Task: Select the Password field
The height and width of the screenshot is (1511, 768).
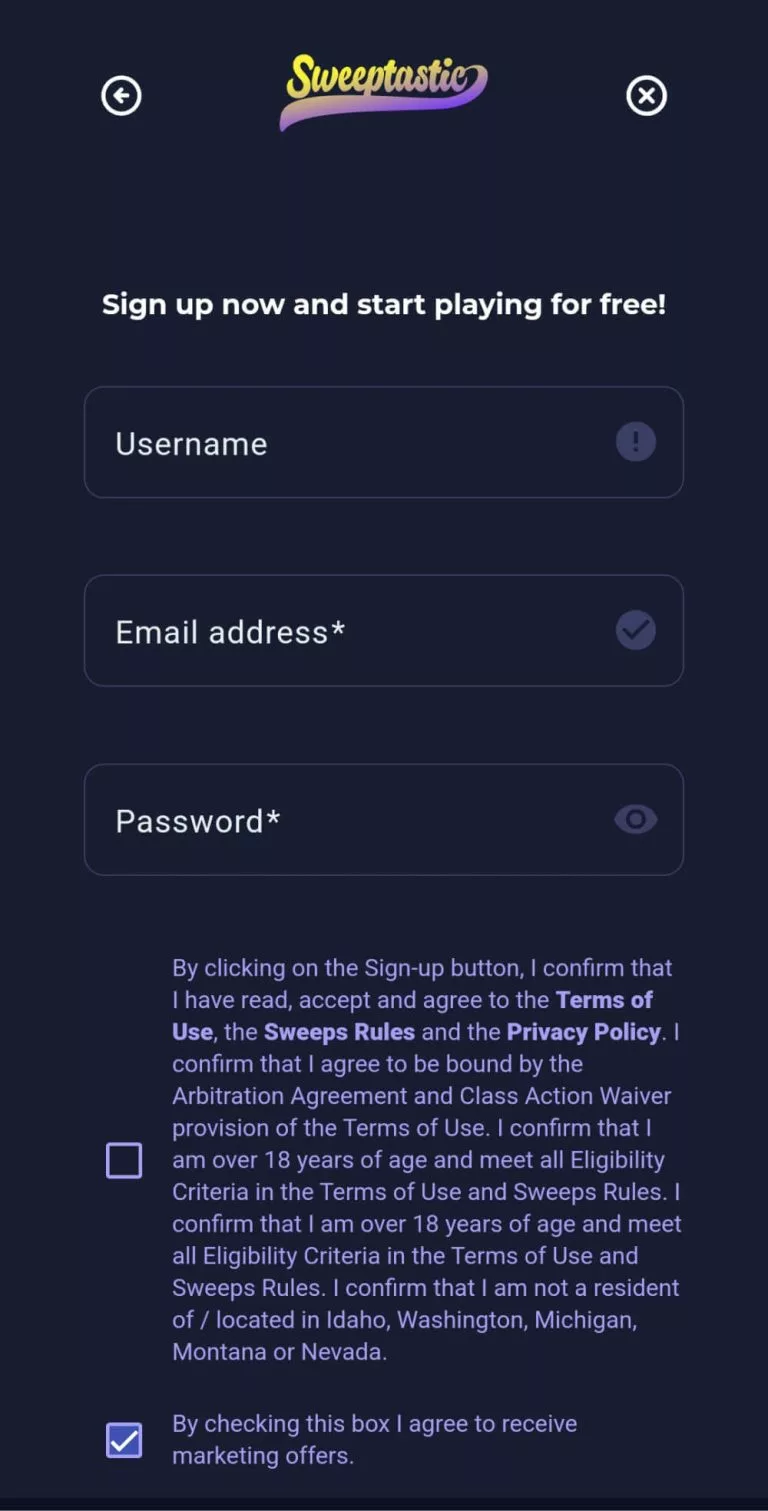Action: point(384,820)
